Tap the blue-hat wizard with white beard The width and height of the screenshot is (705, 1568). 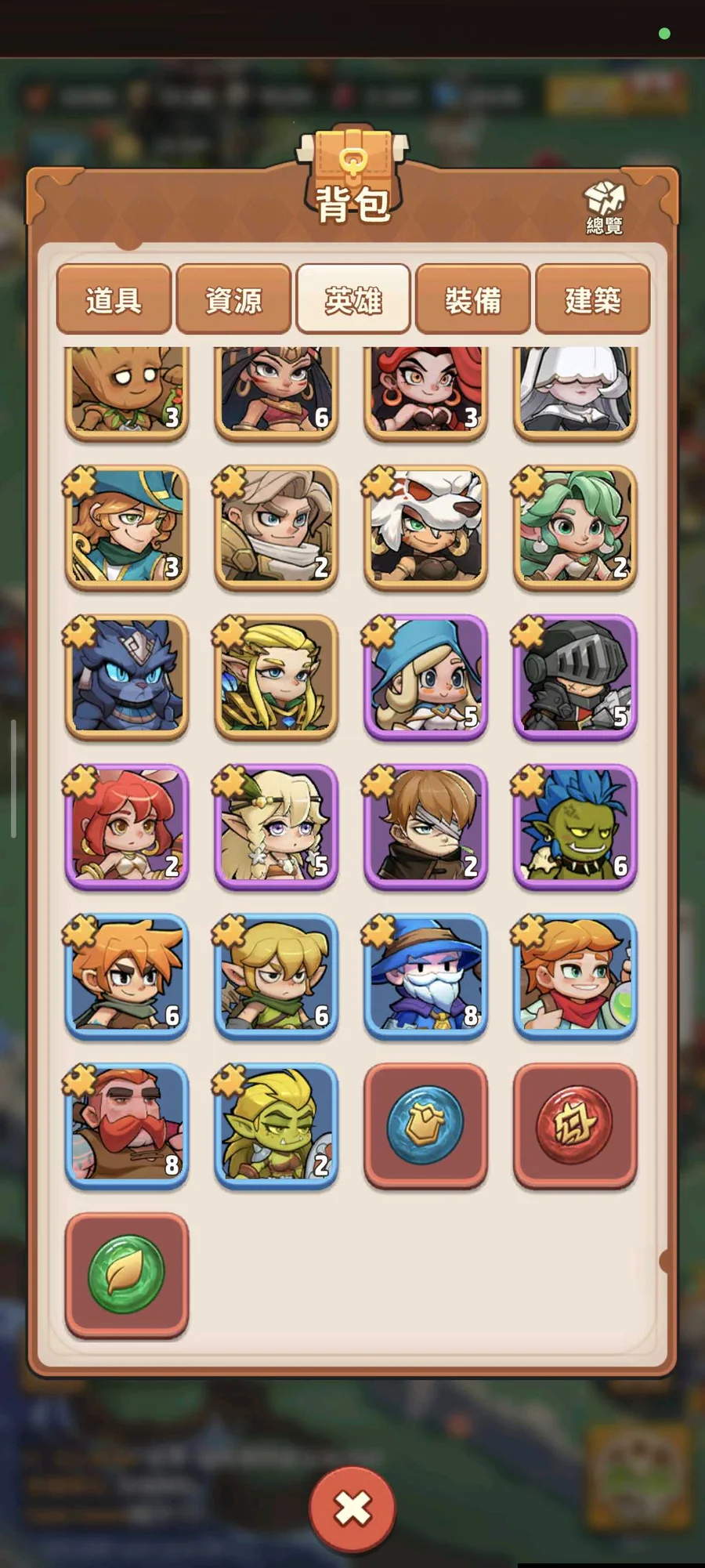point(425,976)
